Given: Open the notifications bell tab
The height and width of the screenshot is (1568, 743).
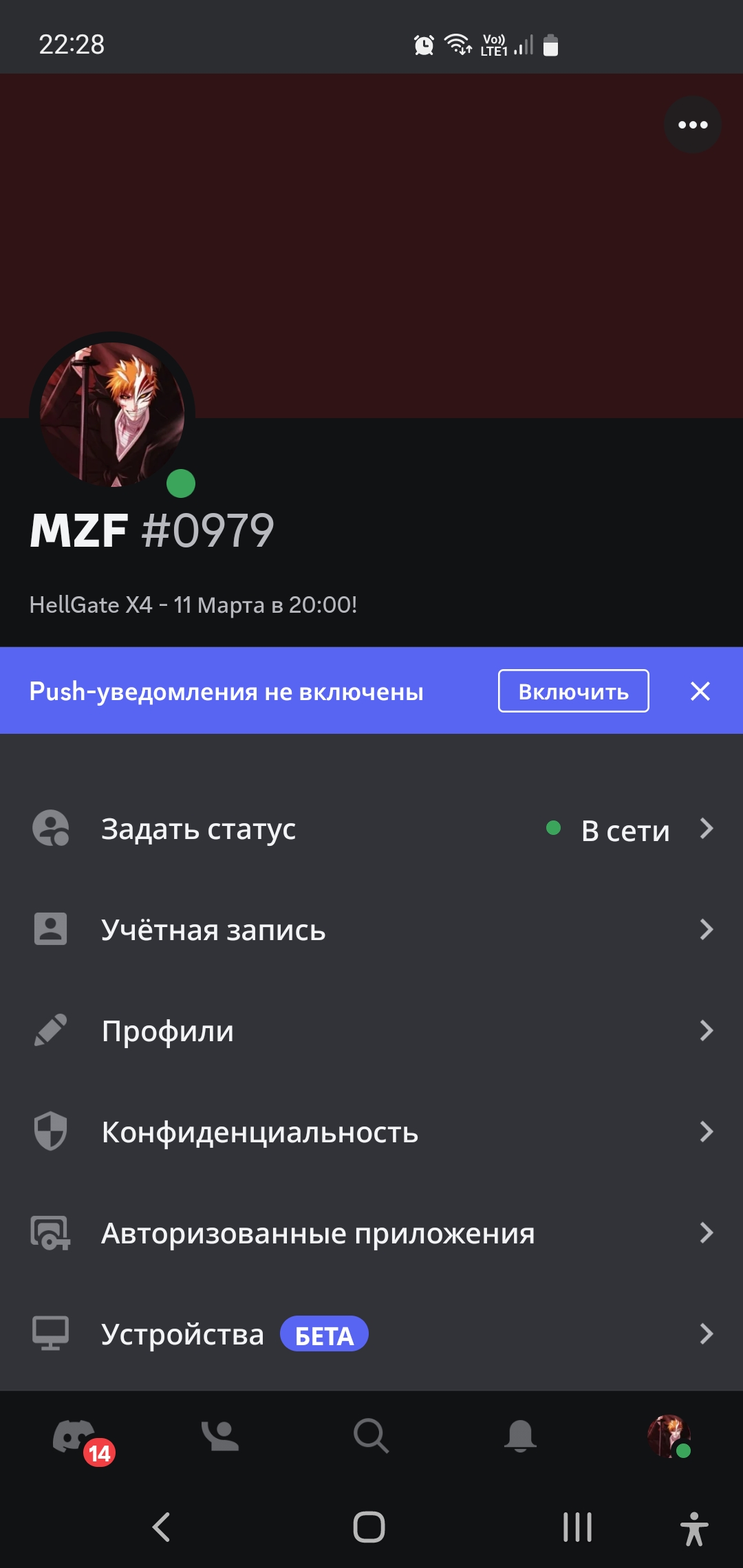Looking at the screenshot, I should 520,1437.
